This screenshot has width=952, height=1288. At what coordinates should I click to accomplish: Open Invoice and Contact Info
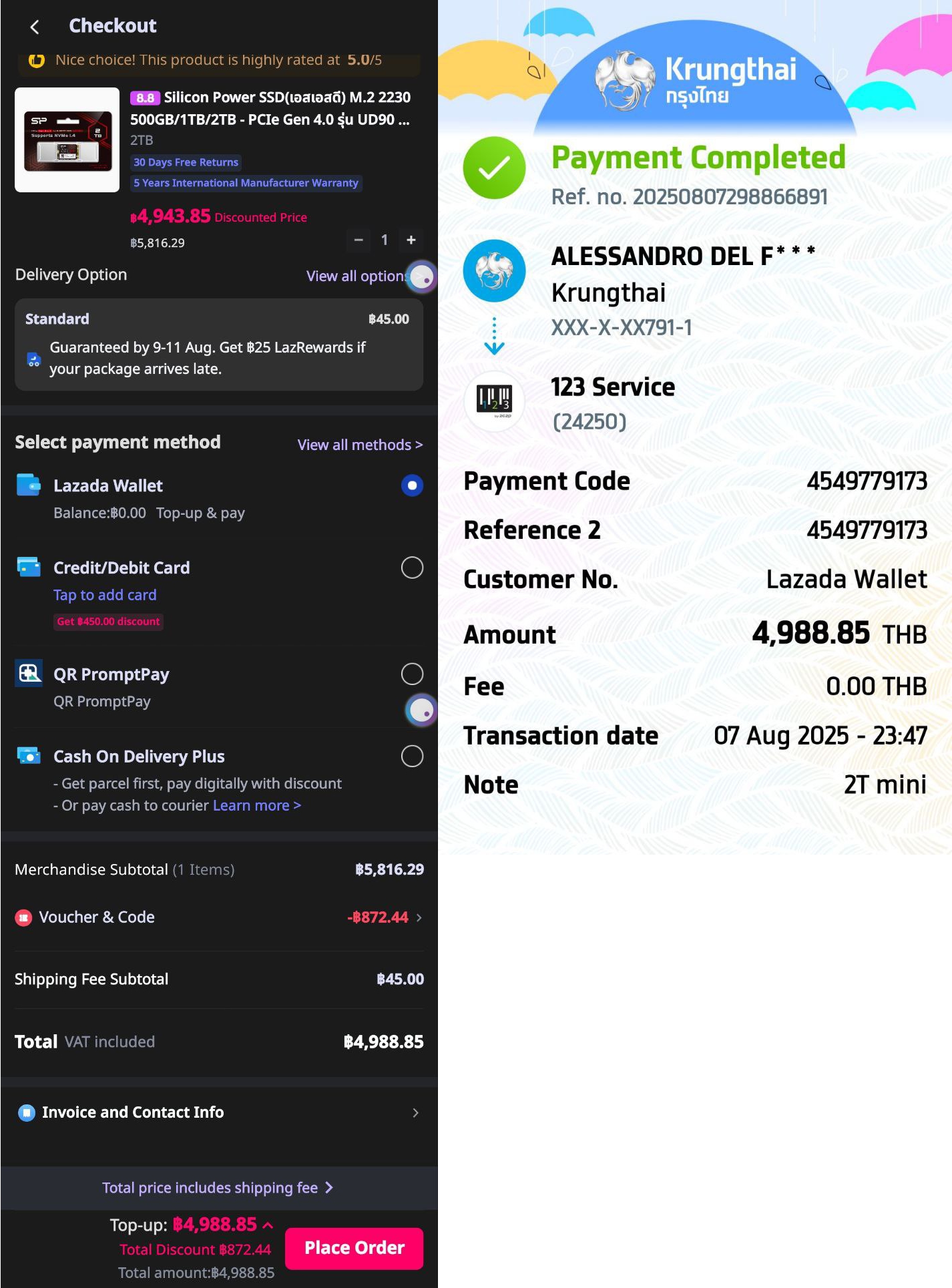(218, 1112)
